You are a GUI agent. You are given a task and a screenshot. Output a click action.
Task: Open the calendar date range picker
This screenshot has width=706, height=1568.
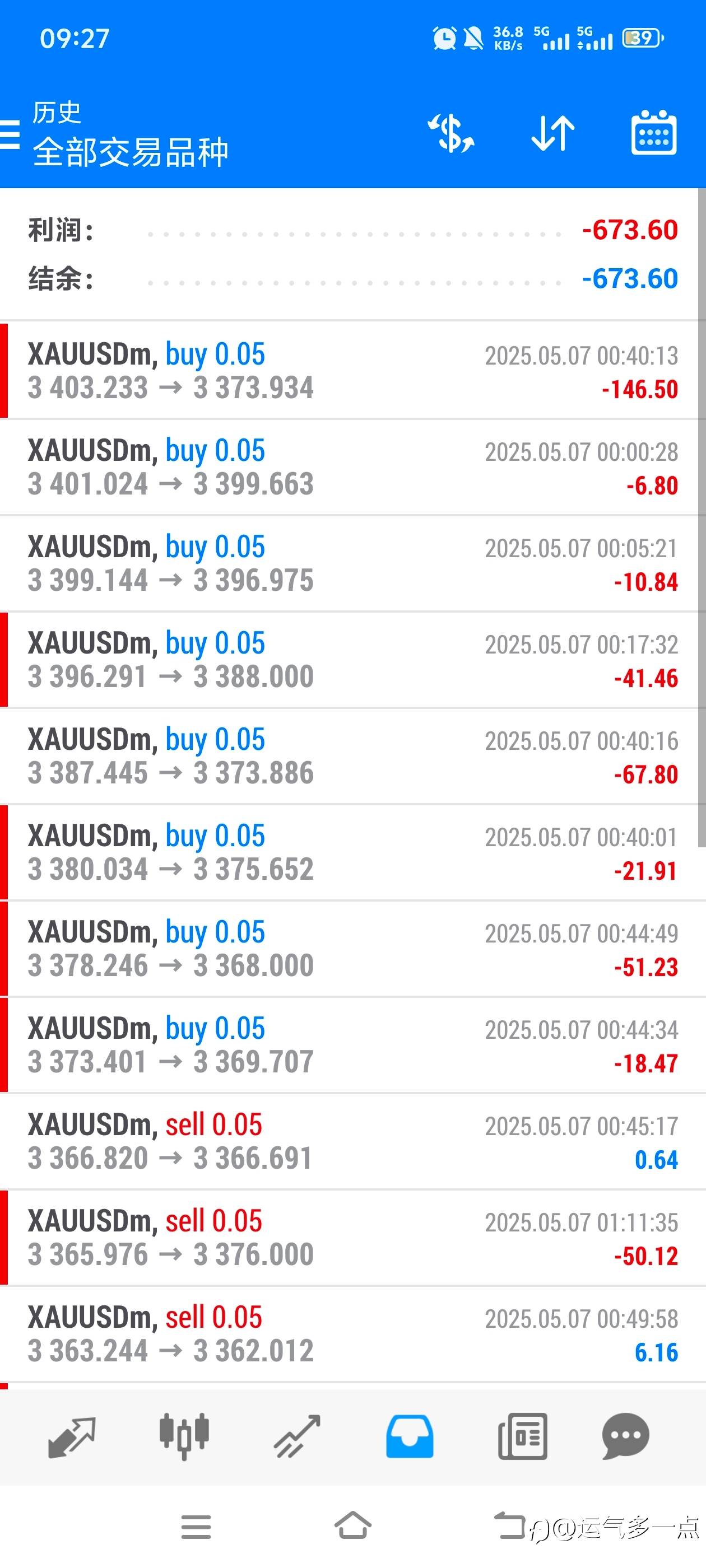[x=654, y=133]
